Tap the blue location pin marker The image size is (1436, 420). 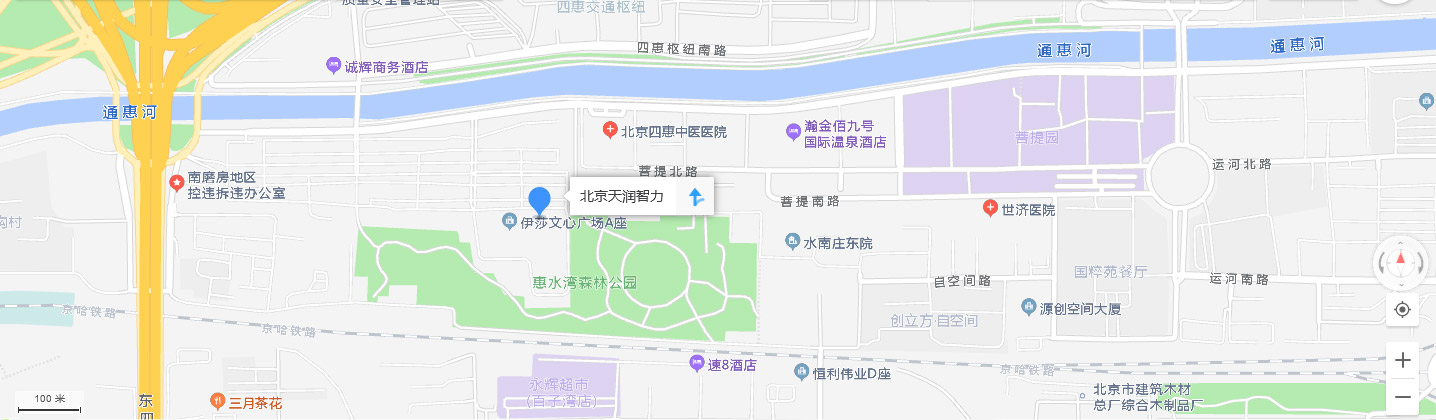[539, 200]
